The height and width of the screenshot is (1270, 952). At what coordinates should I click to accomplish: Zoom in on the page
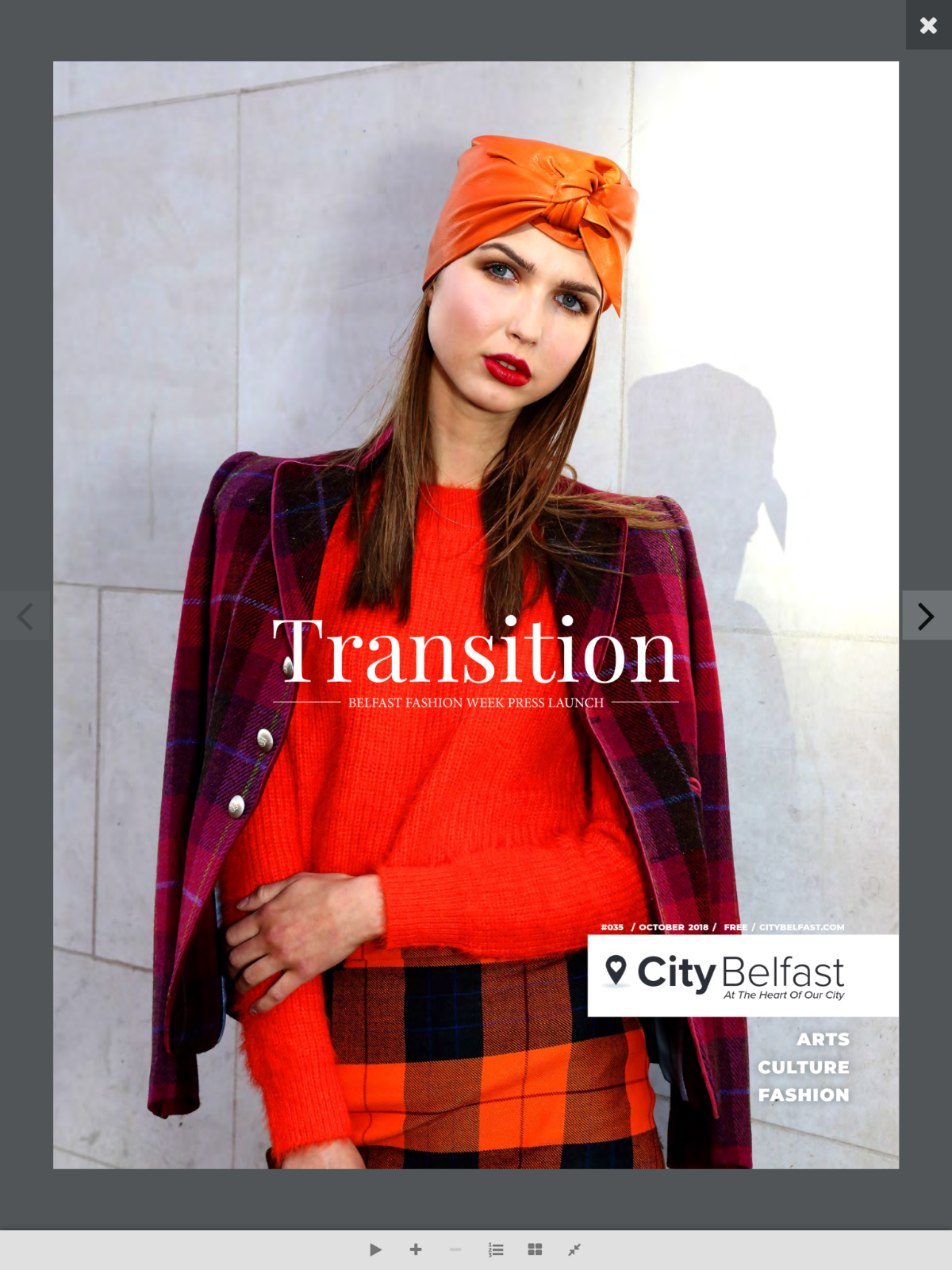(x=416, y=1249)
